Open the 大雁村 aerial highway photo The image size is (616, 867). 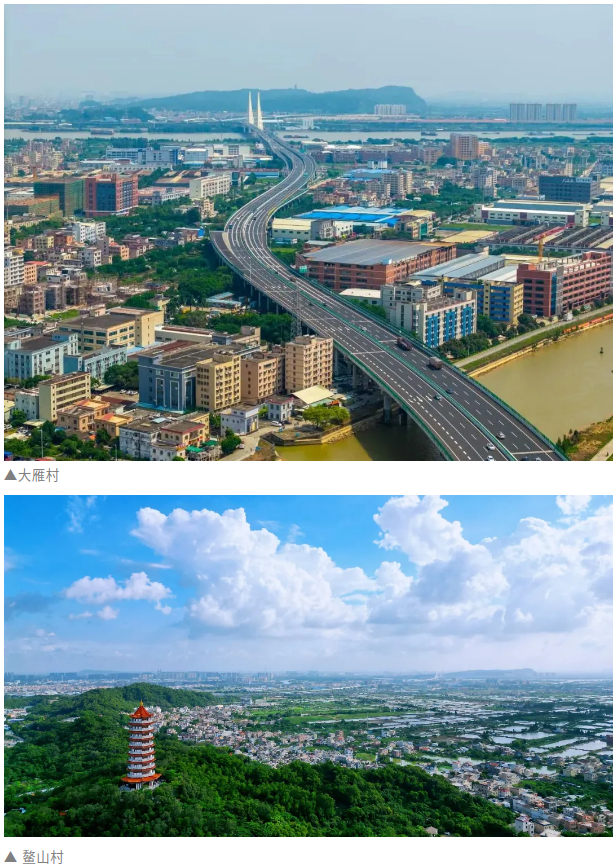tap(308, 232)
